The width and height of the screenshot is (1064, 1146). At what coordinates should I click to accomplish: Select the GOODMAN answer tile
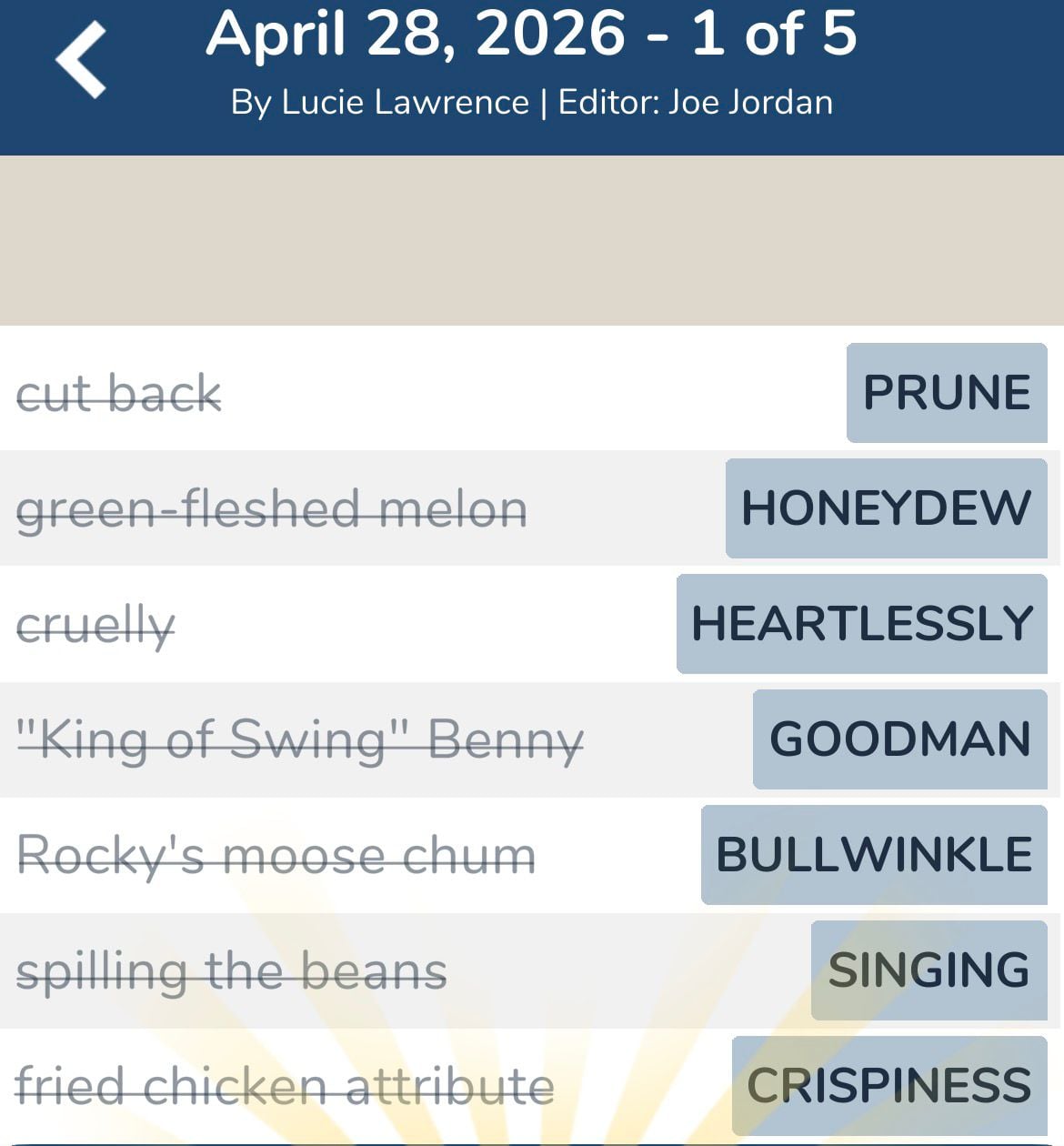pos(900,738)
